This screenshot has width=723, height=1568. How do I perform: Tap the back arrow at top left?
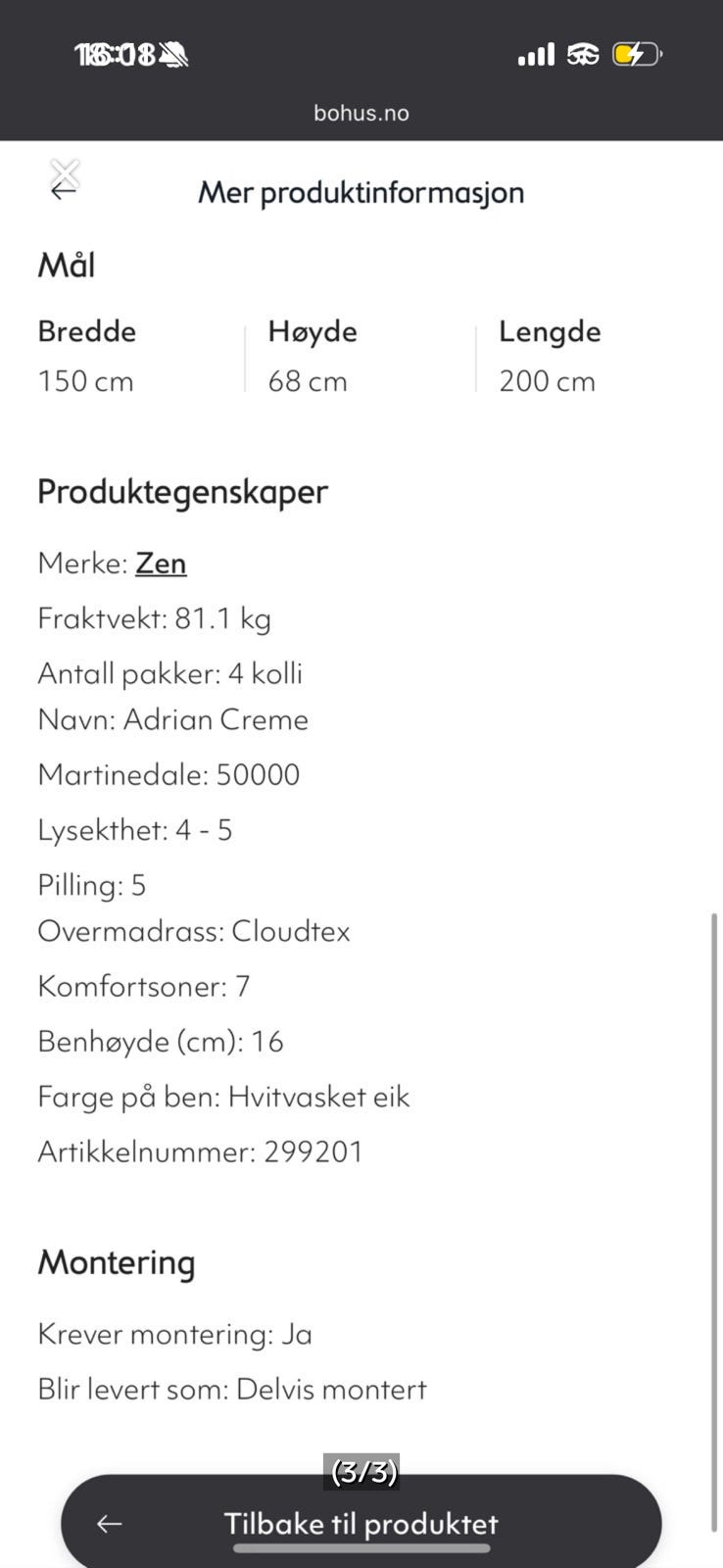point(63,192)
